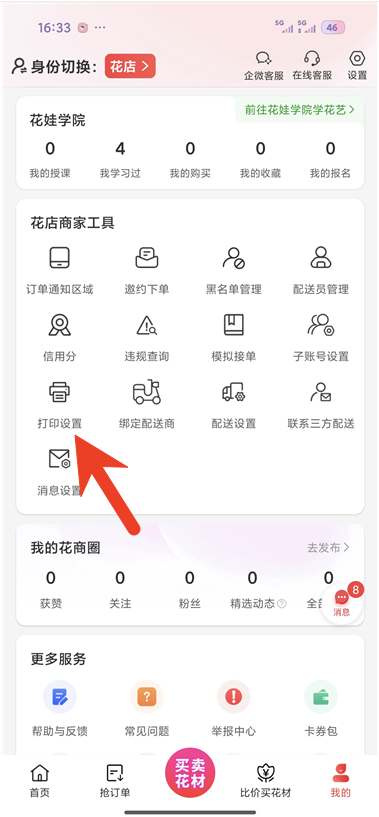
Task: Tap the 花店 identity switch button
Action: [x=130, y=67]
